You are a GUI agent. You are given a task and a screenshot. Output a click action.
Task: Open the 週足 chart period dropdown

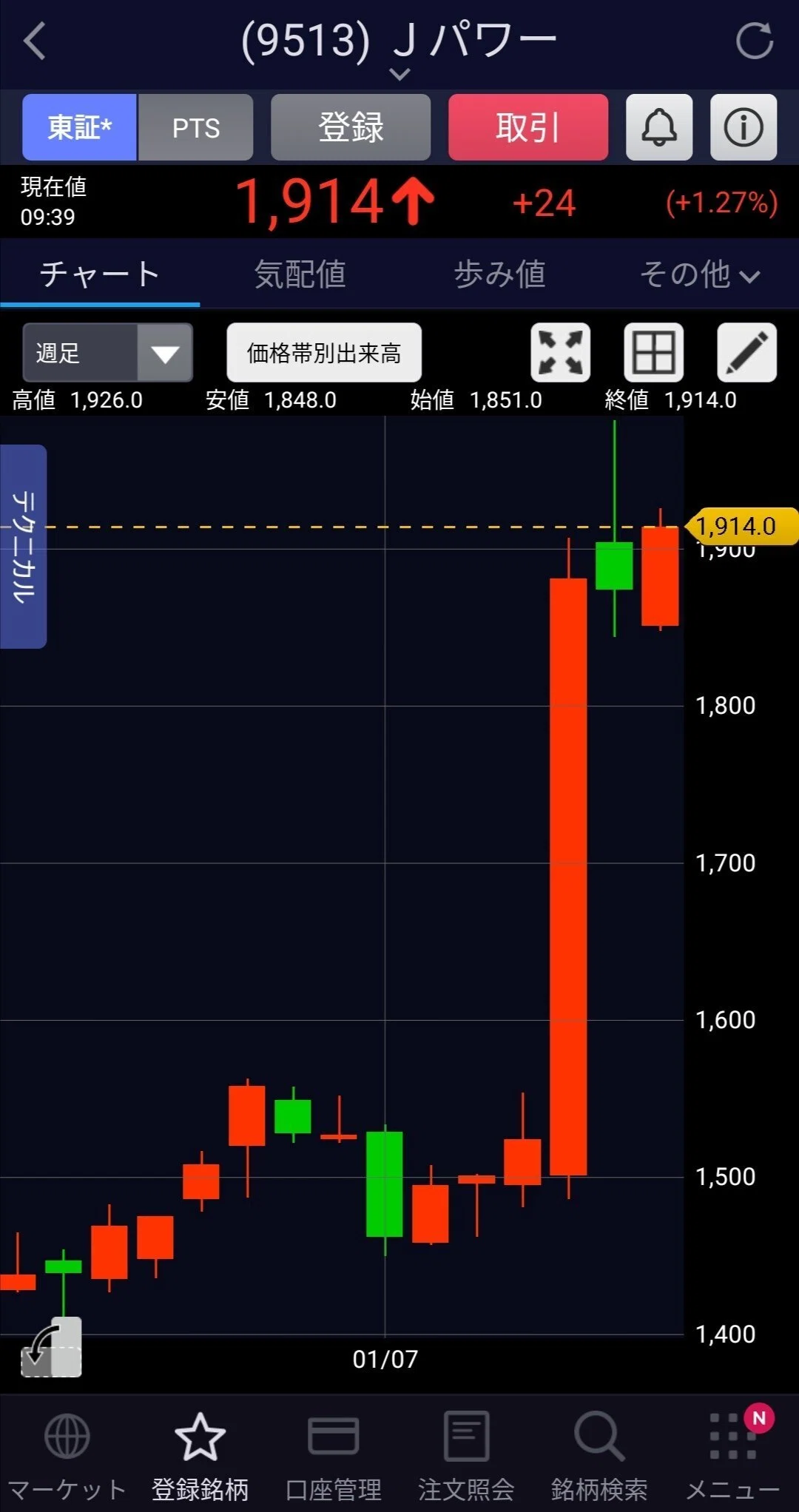(108, 352)
